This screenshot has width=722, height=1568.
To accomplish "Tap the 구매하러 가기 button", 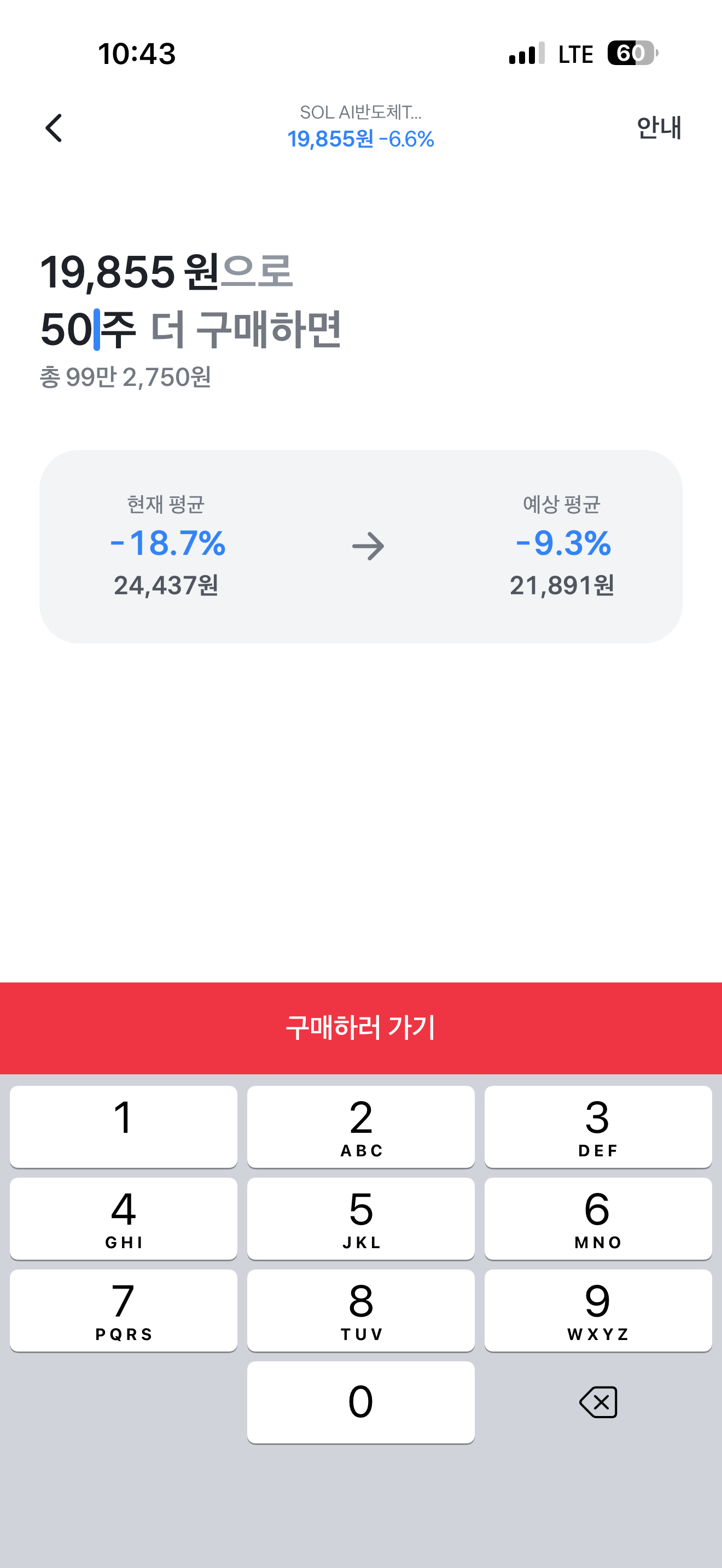I will coord(361,1027).
